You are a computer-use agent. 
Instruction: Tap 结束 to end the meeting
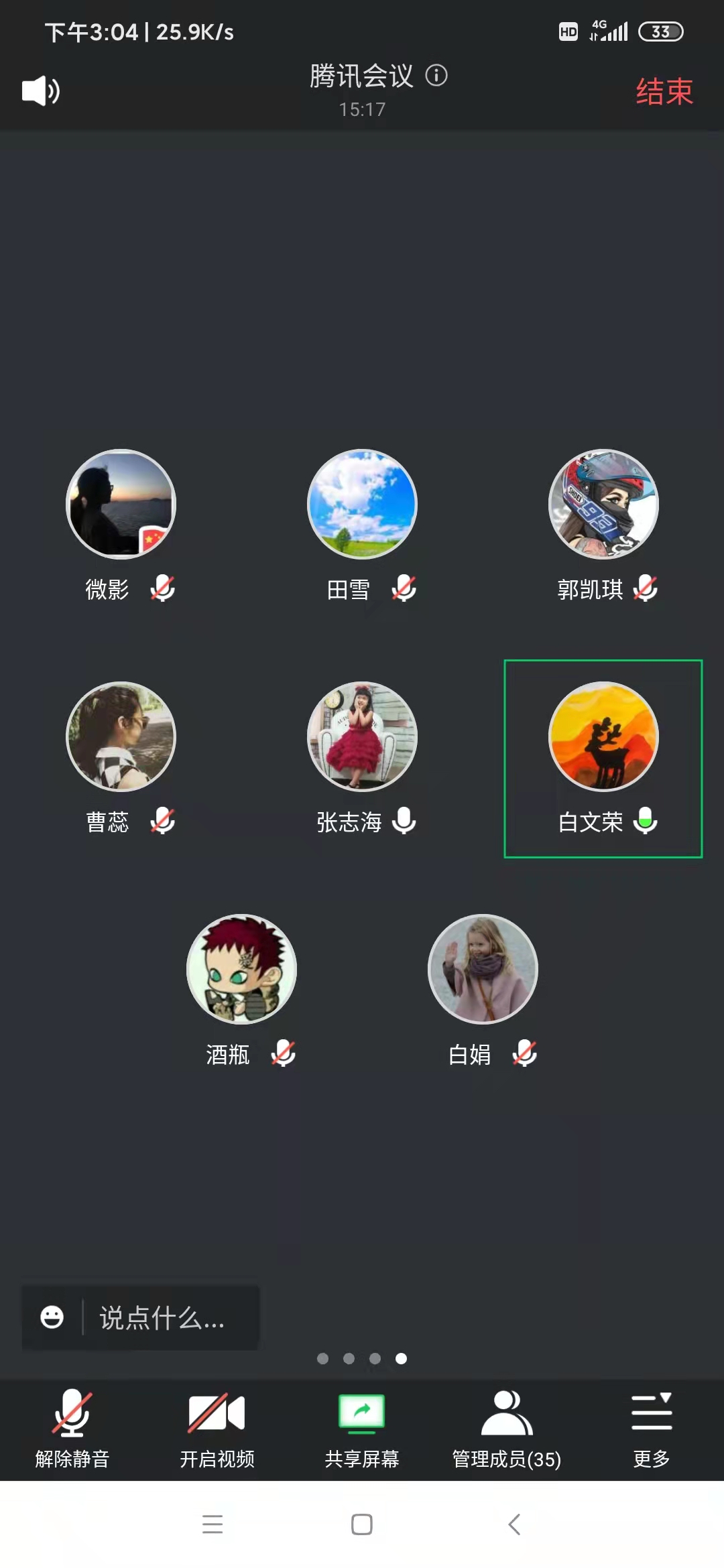pos(664,91)
